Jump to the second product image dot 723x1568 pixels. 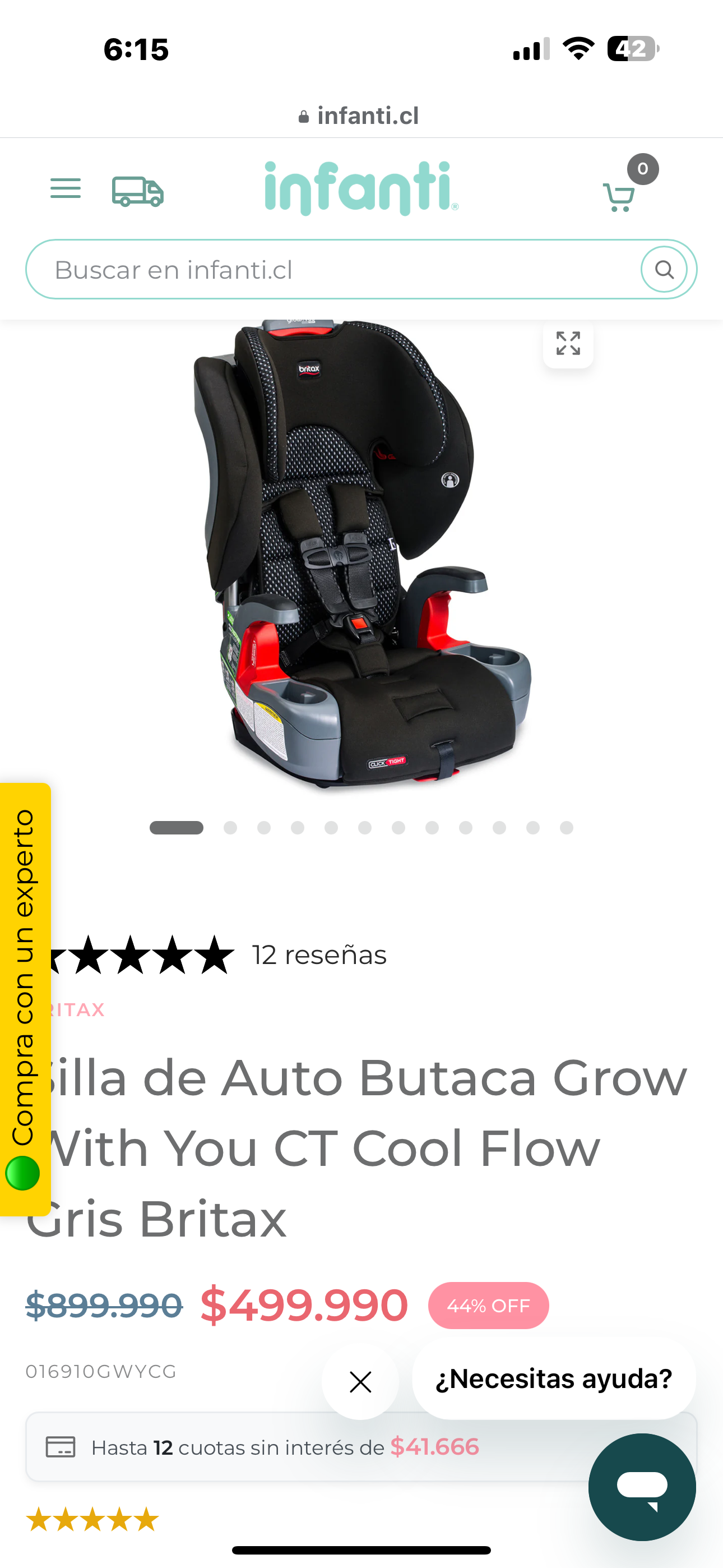pyautogui.click(x=230, y=828)
